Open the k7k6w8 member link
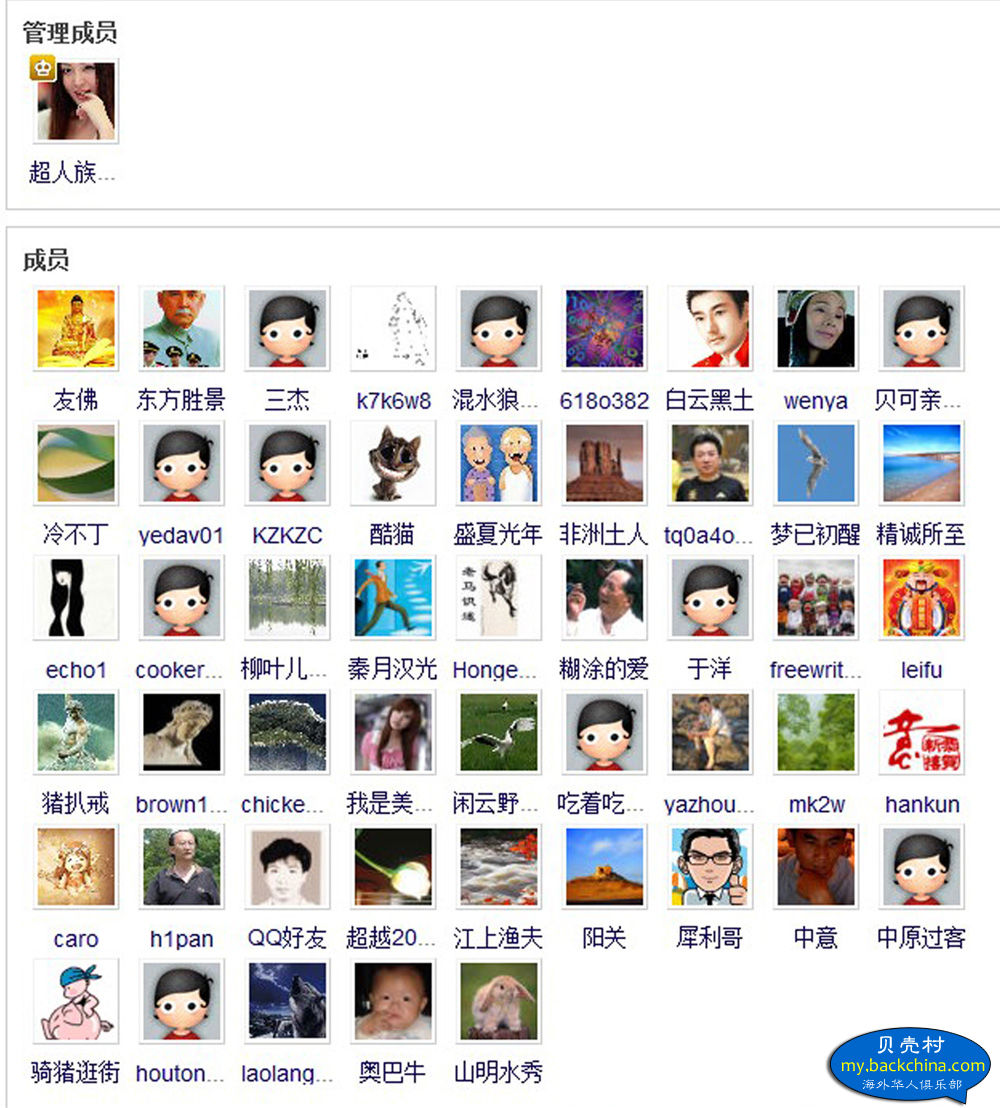This screenshot has width=1000, height=1108. click(393, 401)
